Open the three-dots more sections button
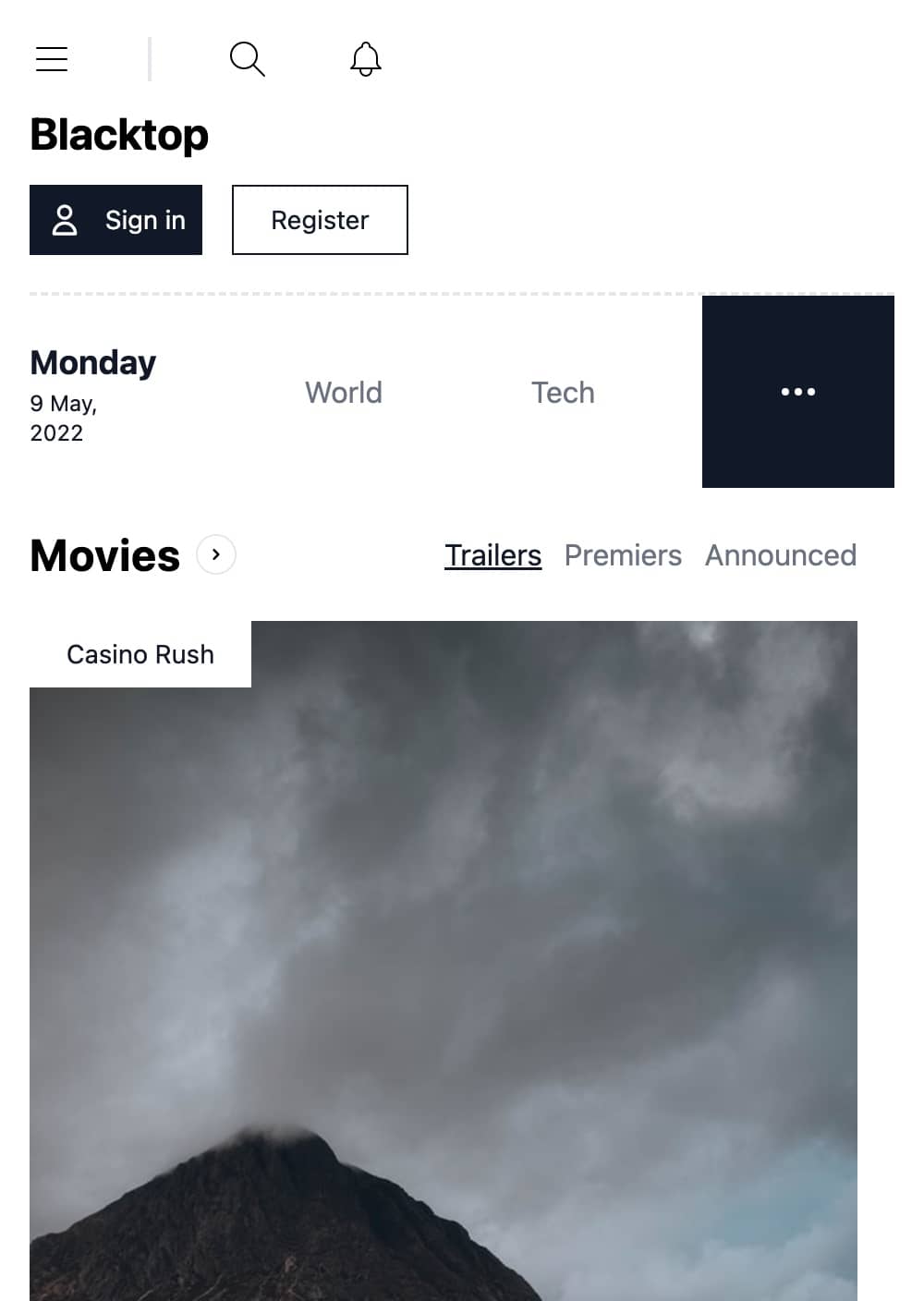Viewport: 924px width, 1301px height. point(797,392)
